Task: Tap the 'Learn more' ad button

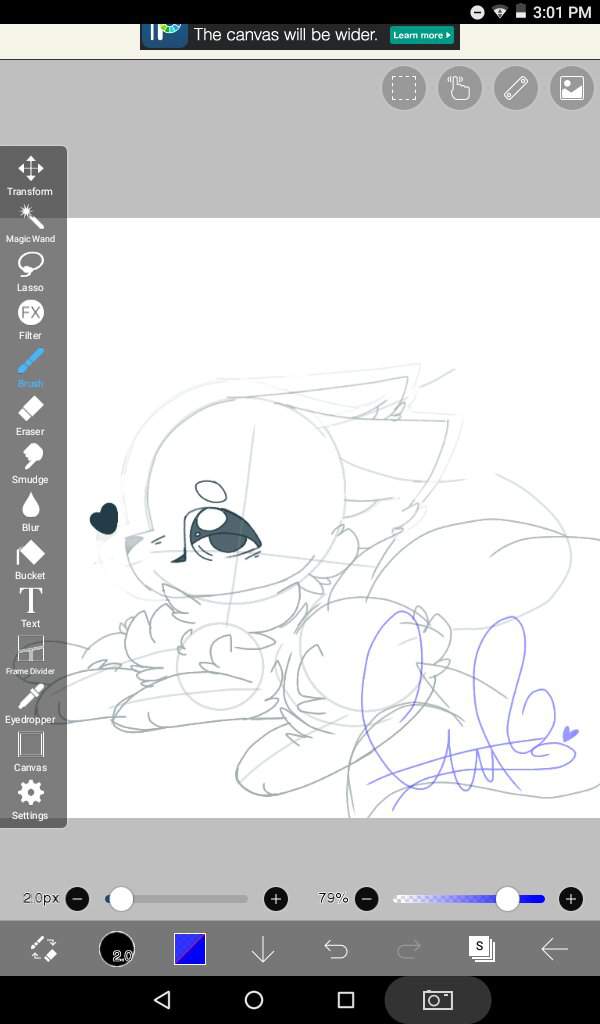Action: click(x=422, y=35)
